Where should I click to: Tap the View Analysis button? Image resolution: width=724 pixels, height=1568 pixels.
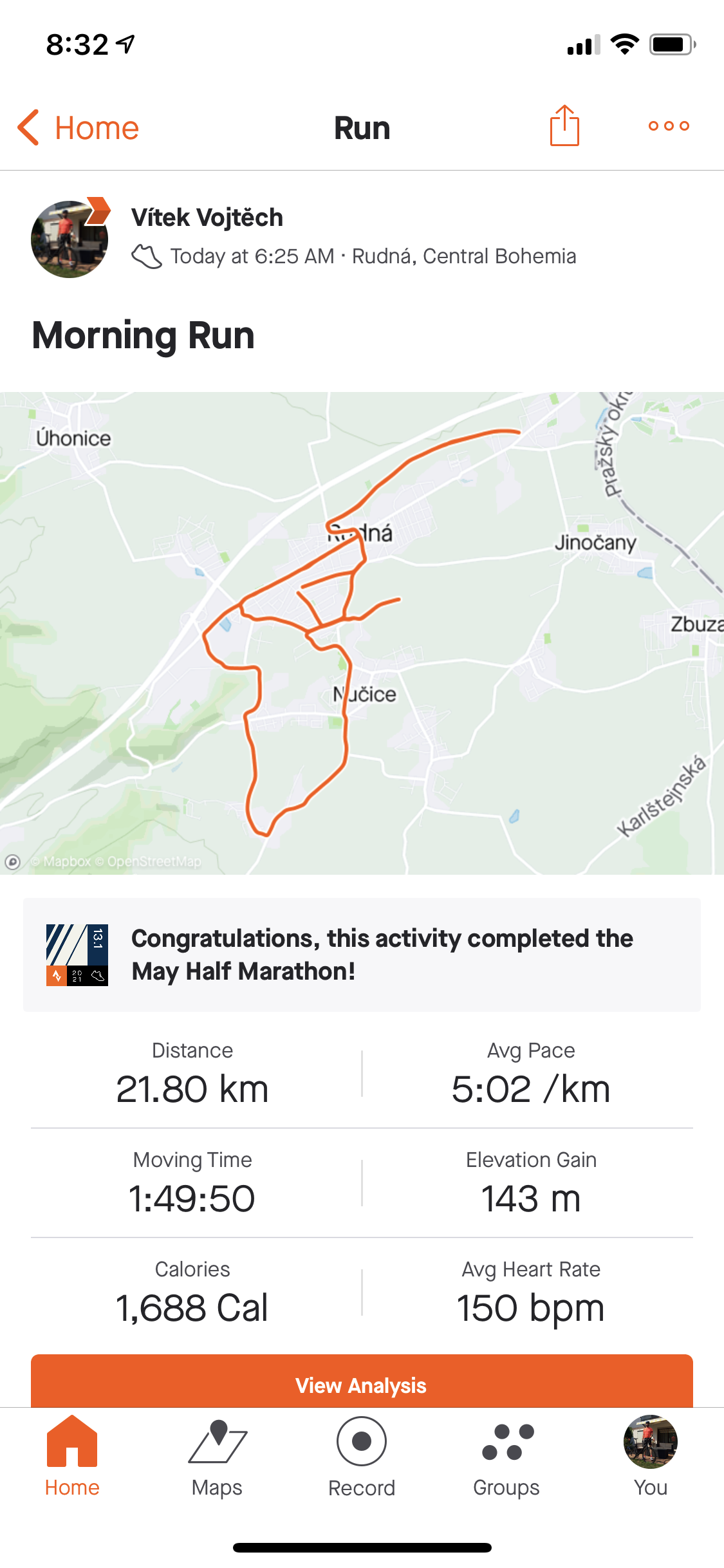[x=362, y=1381]
